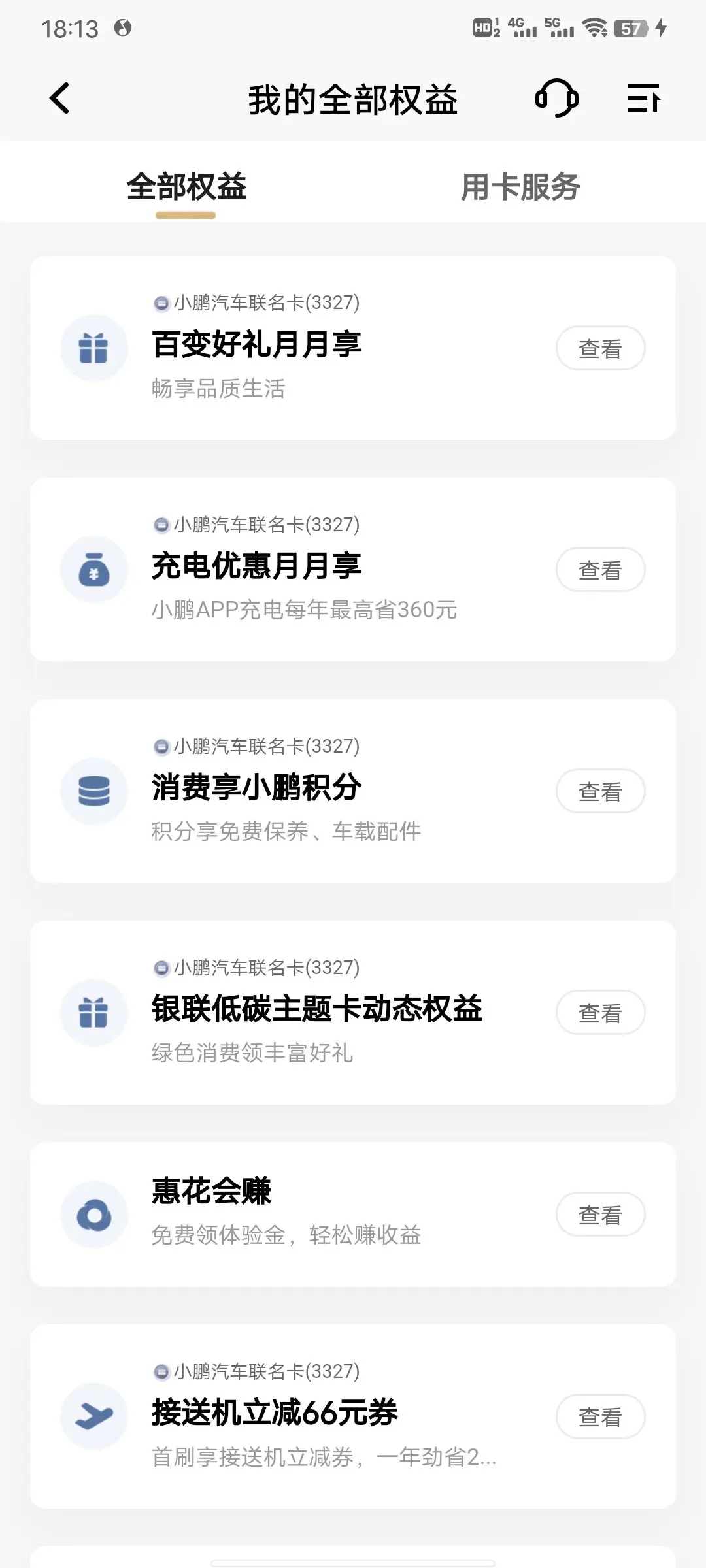Go back using the top-left arrow
This screenshot has height=1568, width=706.
(x=59, y=99)
